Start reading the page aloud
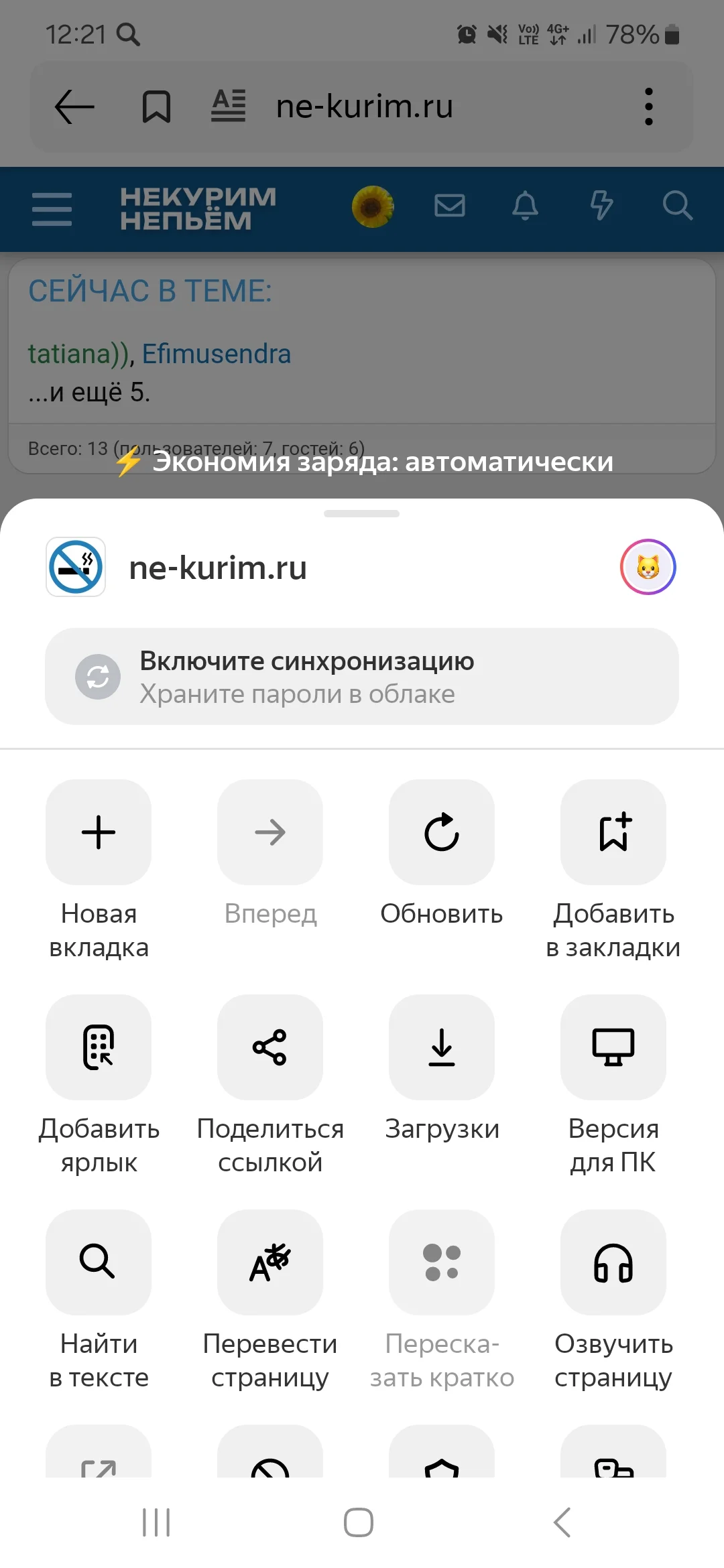Screen dimensions: 724x1568 613,1264
